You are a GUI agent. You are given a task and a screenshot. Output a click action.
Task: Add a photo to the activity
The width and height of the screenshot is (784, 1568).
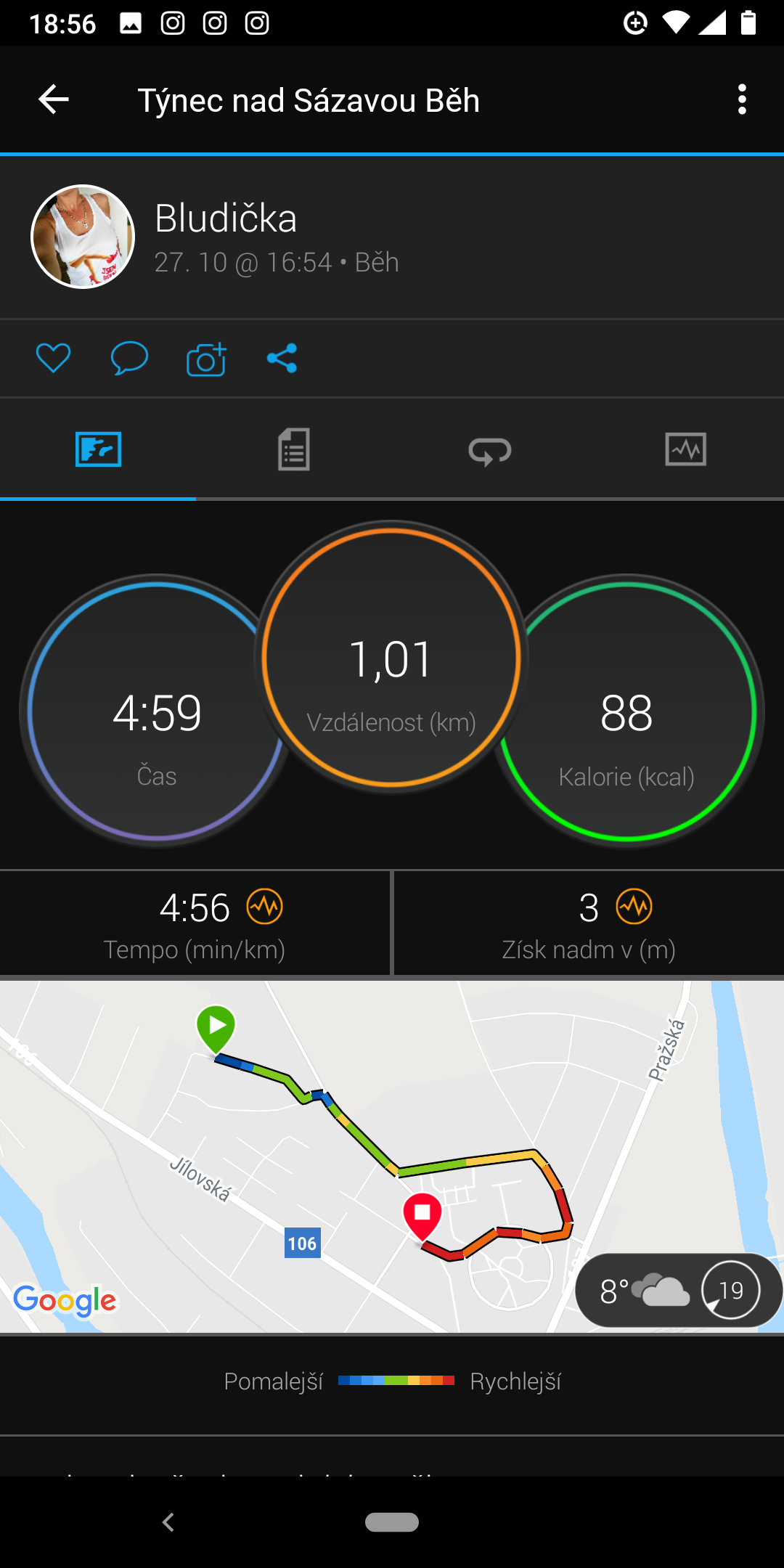click(206, 359)
